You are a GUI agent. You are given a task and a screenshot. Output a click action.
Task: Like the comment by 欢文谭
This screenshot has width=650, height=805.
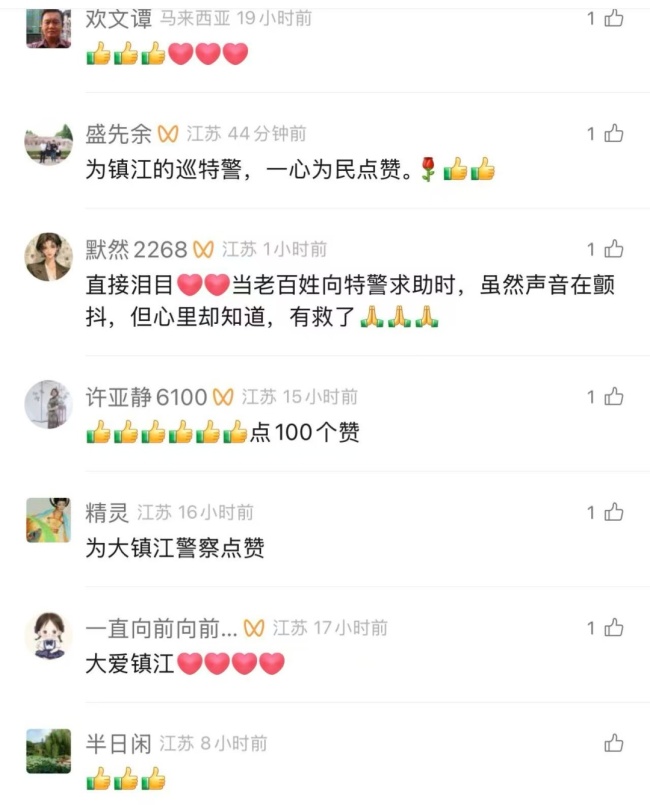coord(613,18)
